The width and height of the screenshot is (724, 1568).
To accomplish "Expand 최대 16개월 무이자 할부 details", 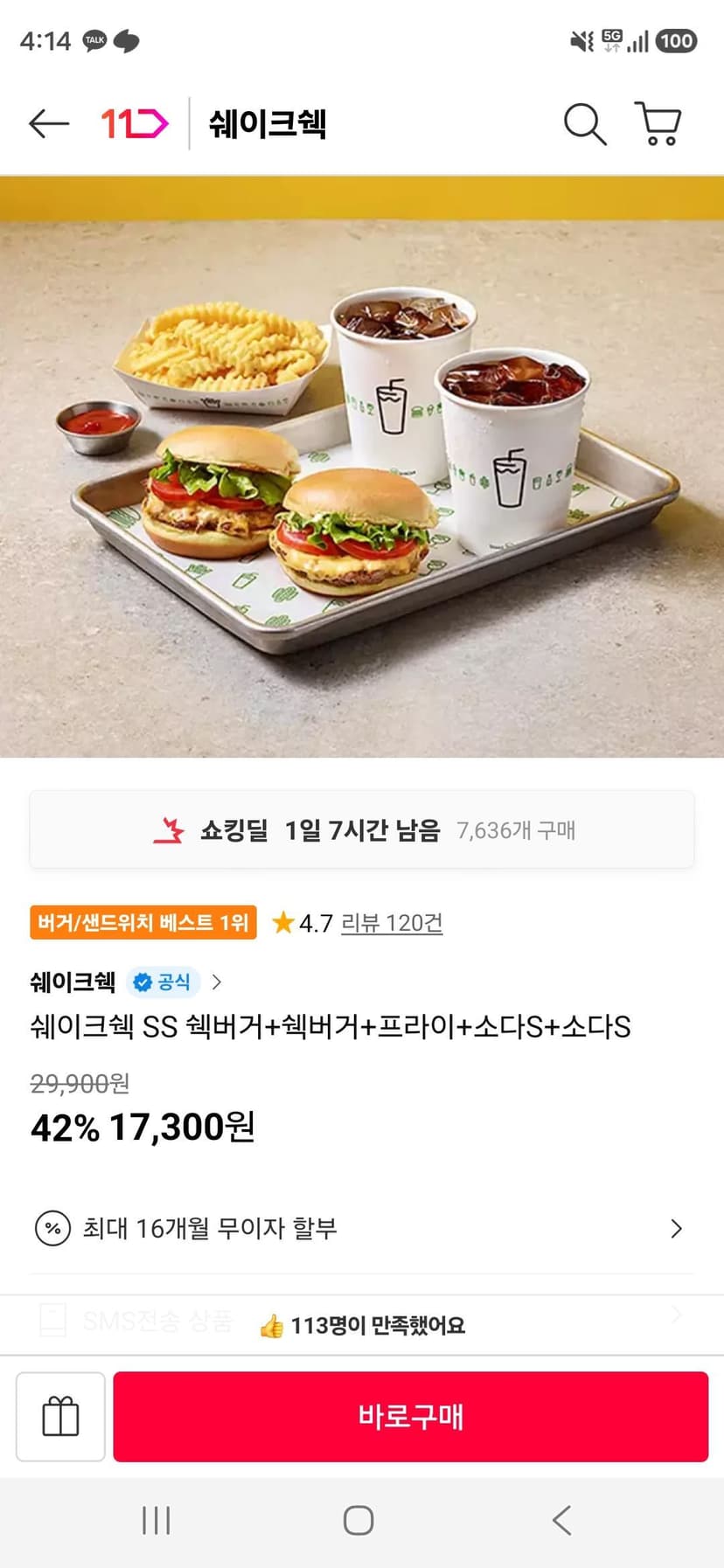I will coord(362,1228).
